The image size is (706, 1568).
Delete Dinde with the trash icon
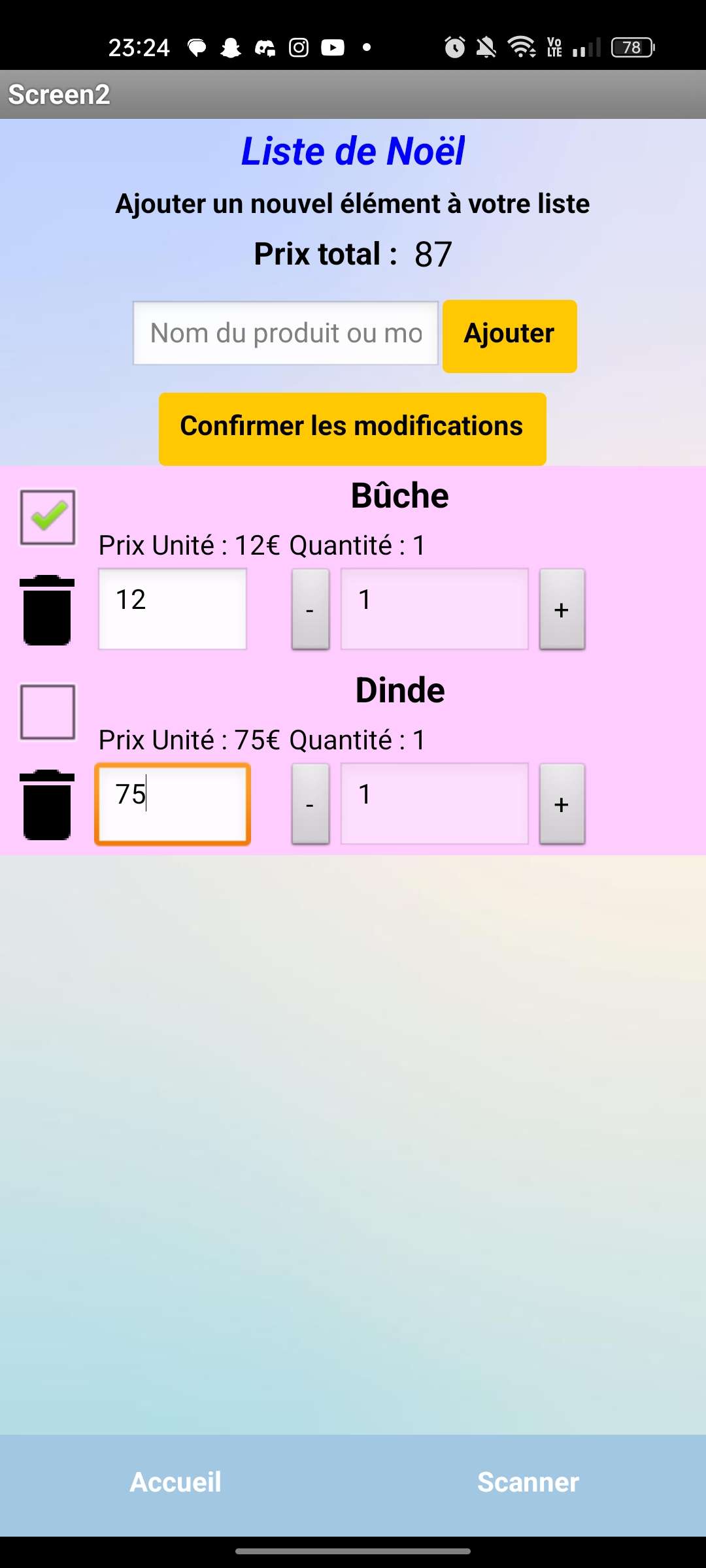click(x=47, y=805)
